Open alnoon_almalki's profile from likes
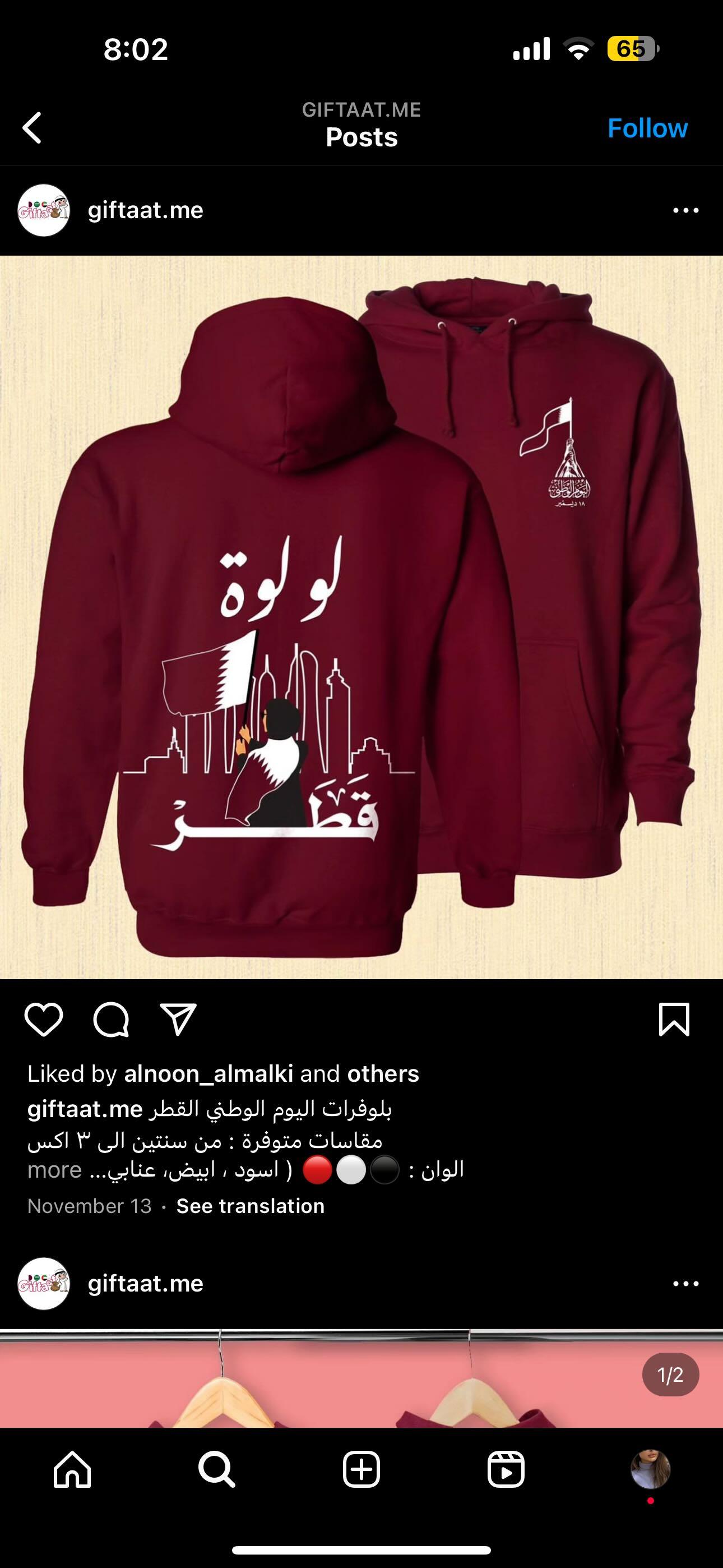 208,1074
